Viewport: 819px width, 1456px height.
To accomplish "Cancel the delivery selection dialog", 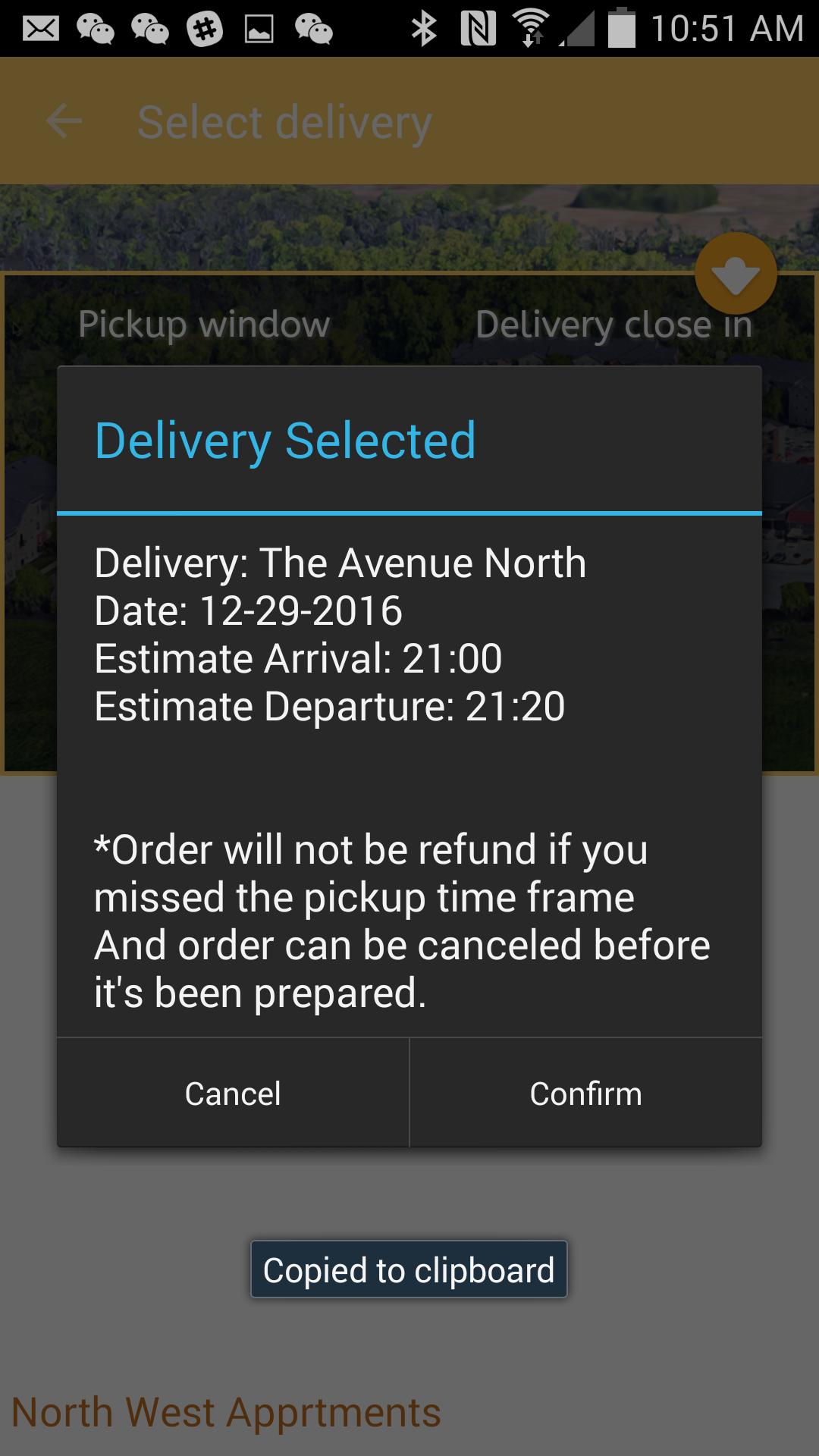I will tap(233, 1093).
